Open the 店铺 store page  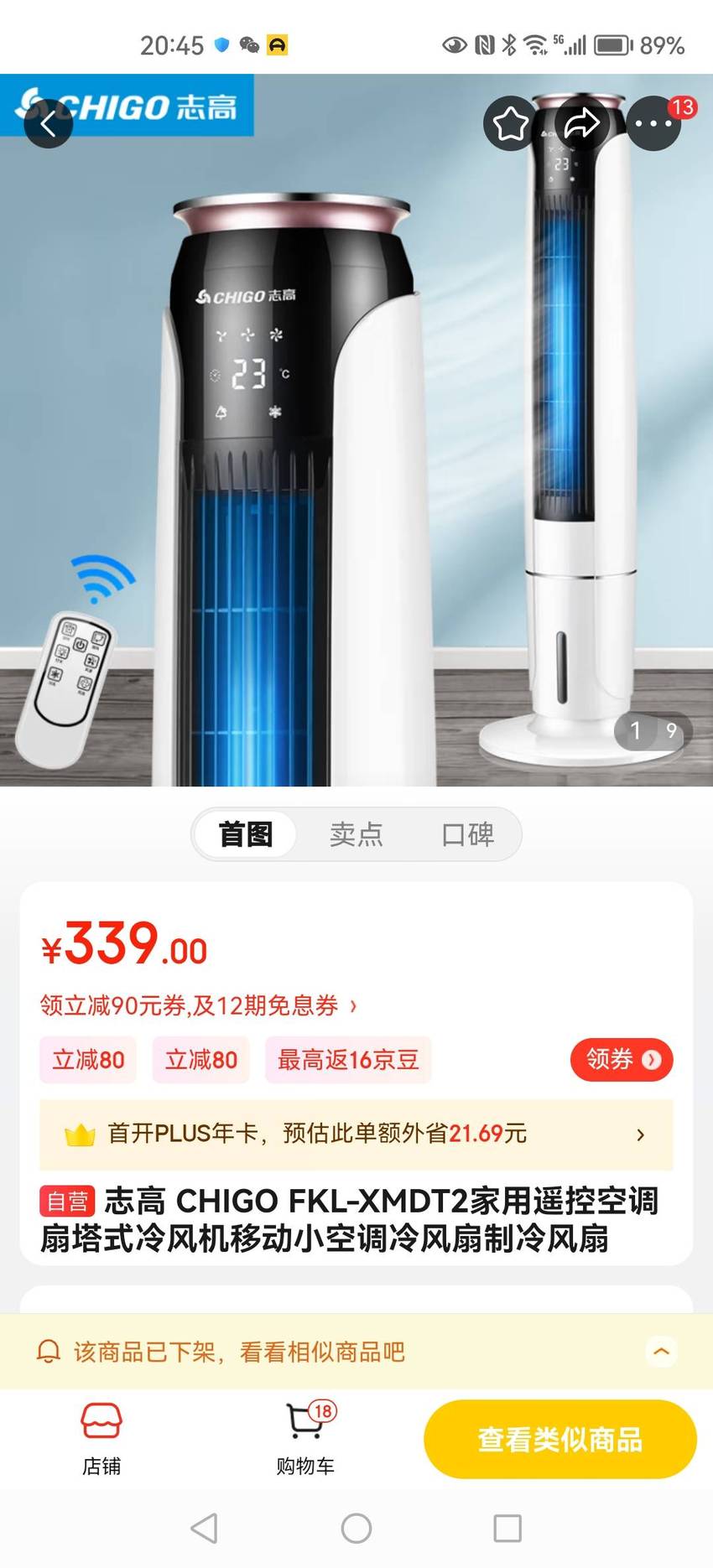(101, 1440)
